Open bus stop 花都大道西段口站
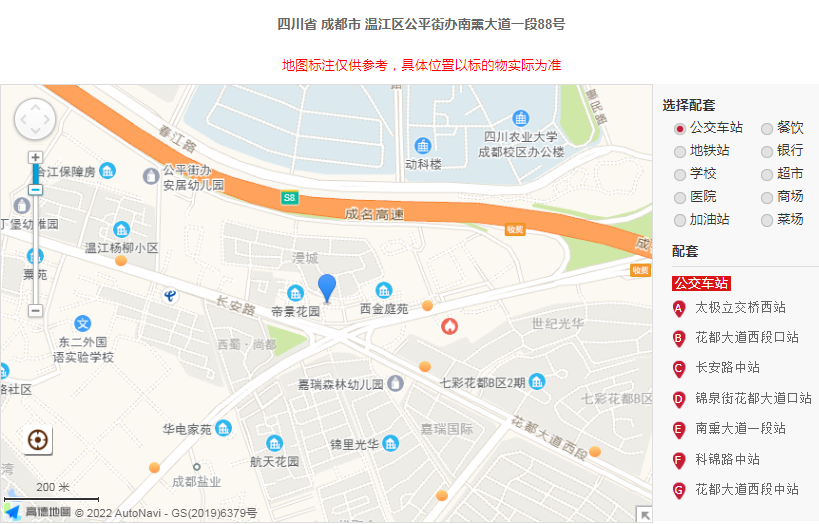Screen dimensions: 819x524 pyautogui.click(x=746, y=338)
